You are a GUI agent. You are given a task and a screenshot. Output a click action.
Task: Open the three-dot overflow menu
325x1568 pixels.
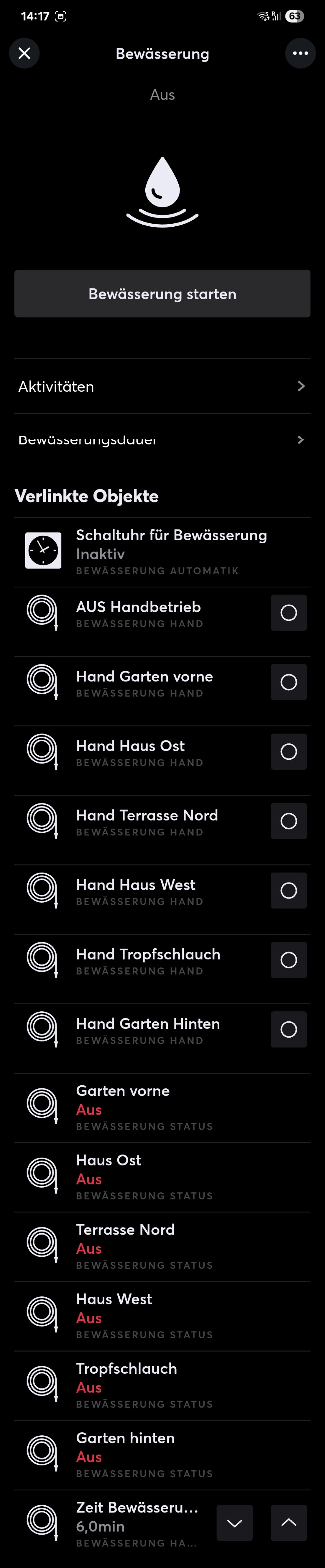tap(300, 54)
